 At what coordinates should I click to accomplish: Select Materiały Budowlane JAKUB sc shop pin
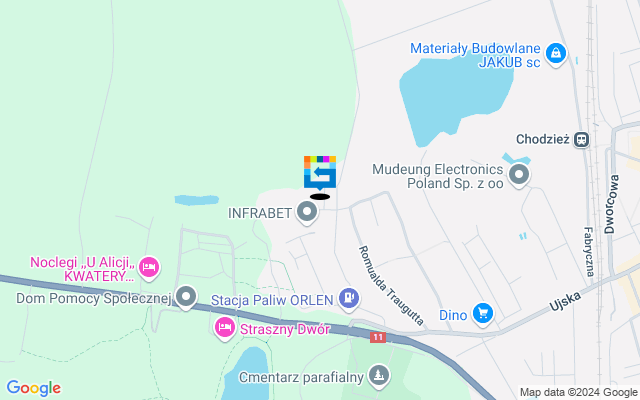point(556,53)
